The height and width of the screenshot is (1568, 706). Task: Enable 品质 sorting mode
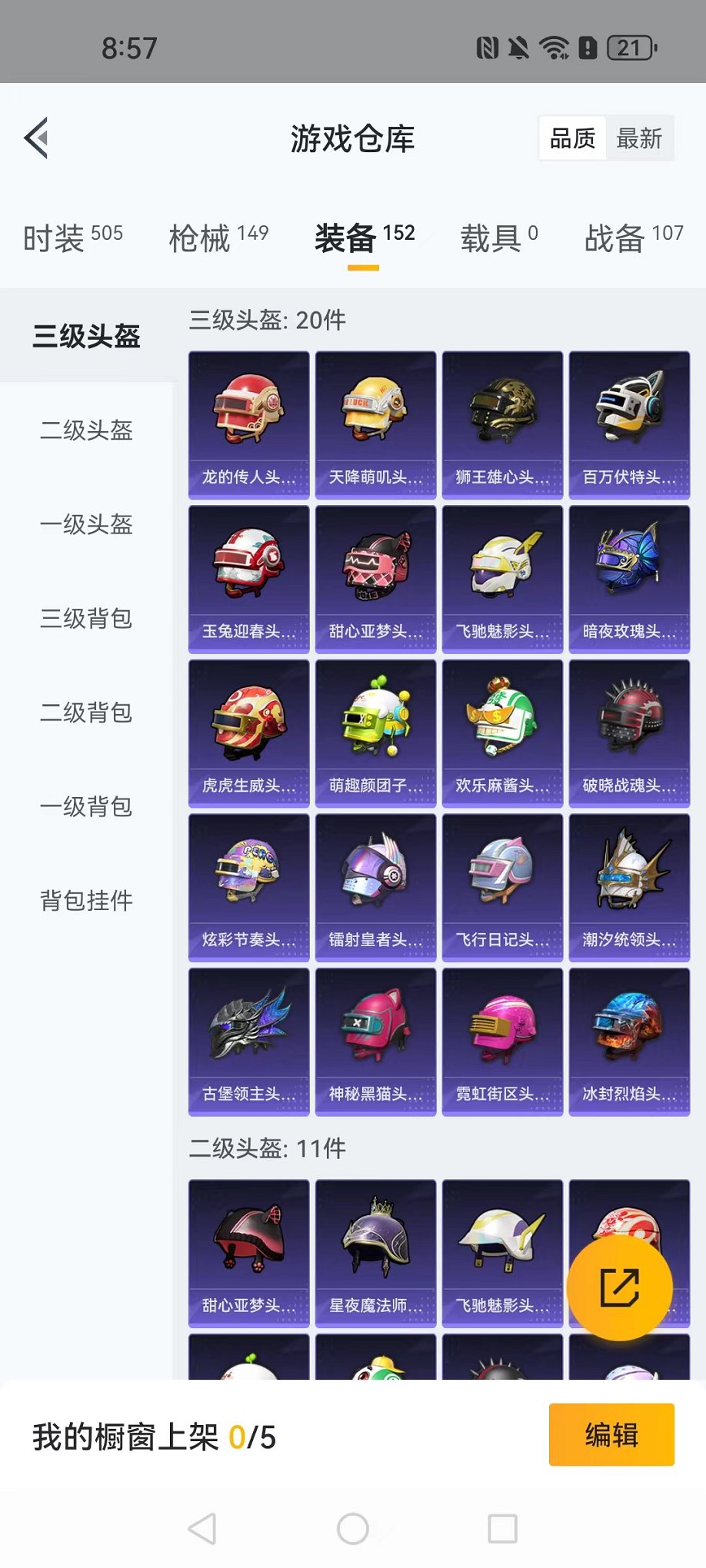point(571,139)
